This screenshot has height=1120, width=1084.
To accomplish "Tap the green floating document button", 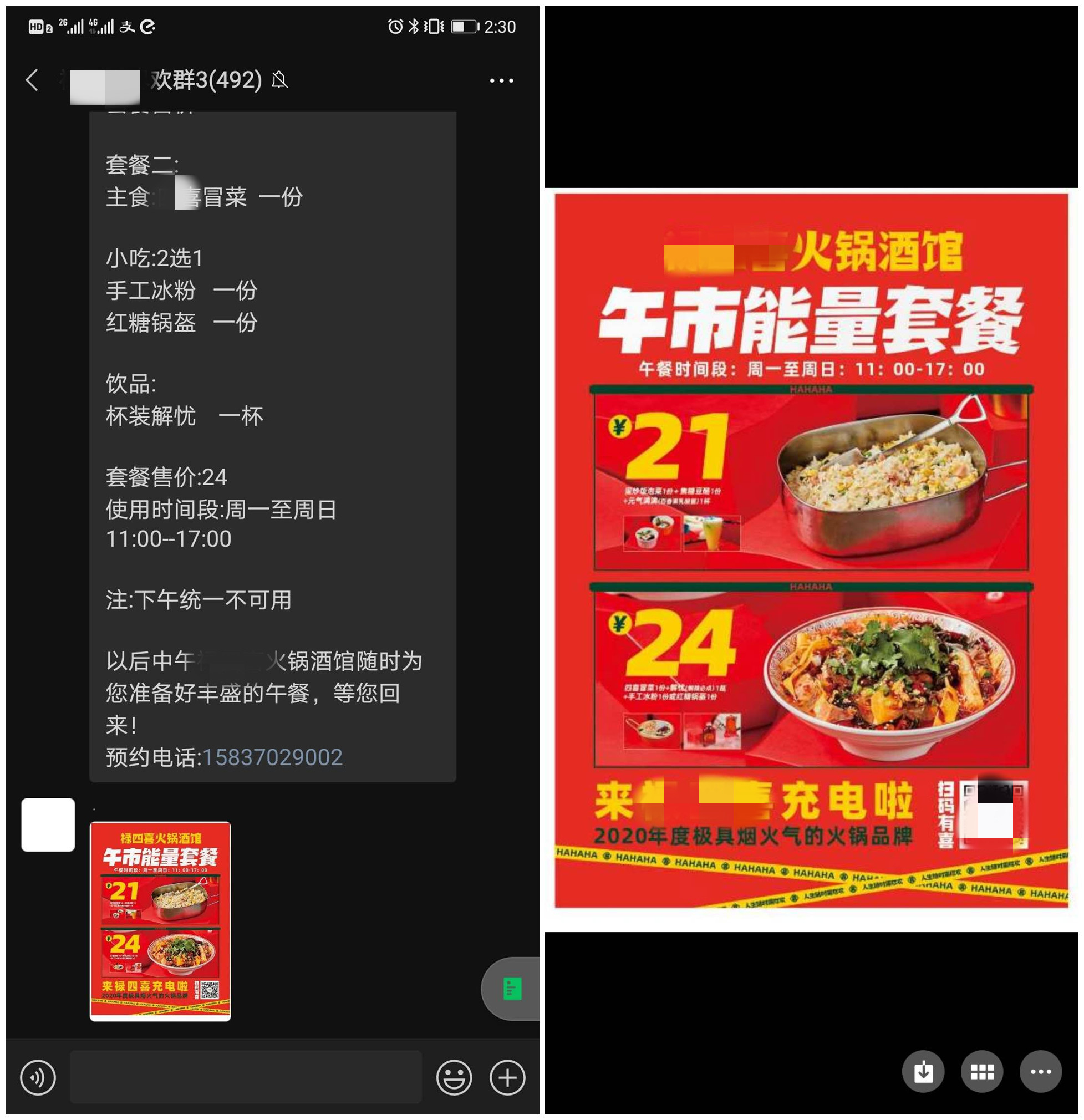I will point(511,988).
